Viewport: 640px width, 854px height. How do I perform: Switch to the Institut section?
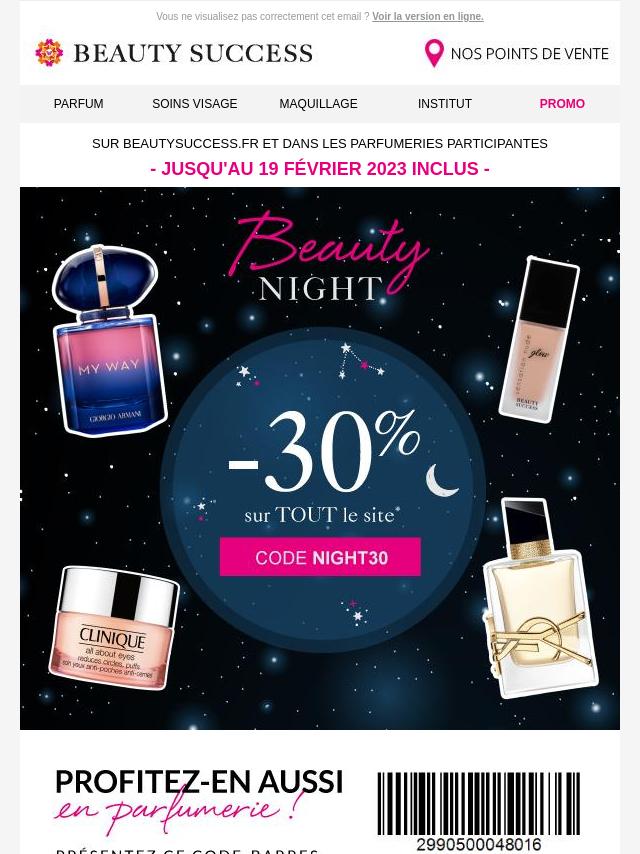445,104
